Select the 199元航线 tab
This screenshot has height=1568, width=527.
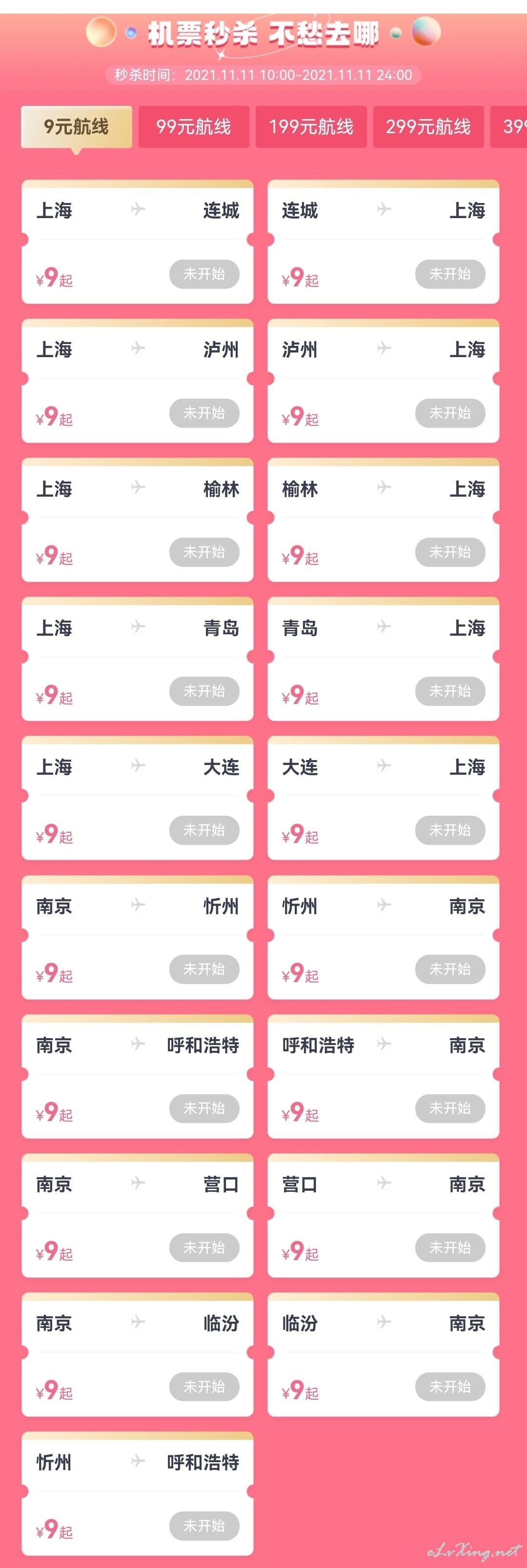click(x=311, y=127)
